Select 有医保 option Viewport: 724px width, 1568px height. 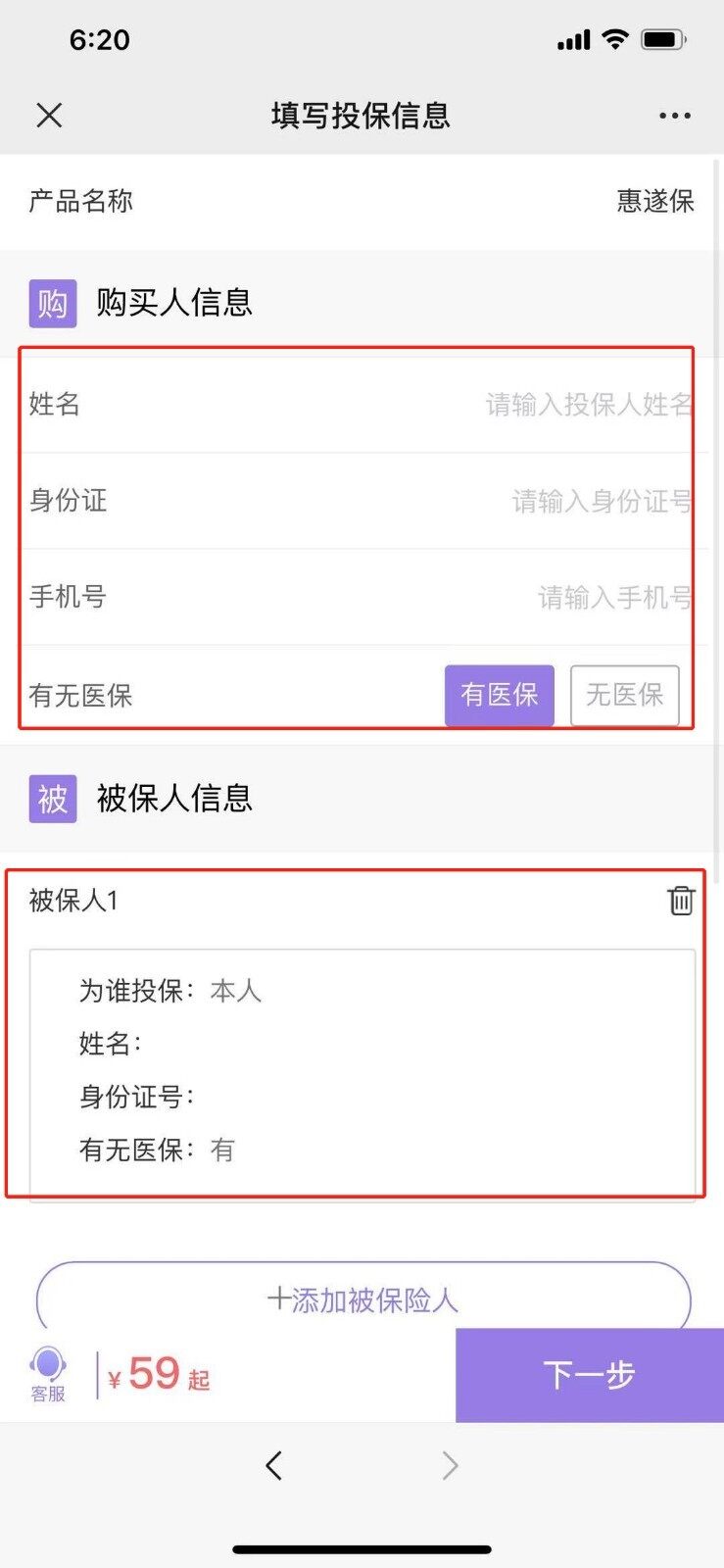499,695
